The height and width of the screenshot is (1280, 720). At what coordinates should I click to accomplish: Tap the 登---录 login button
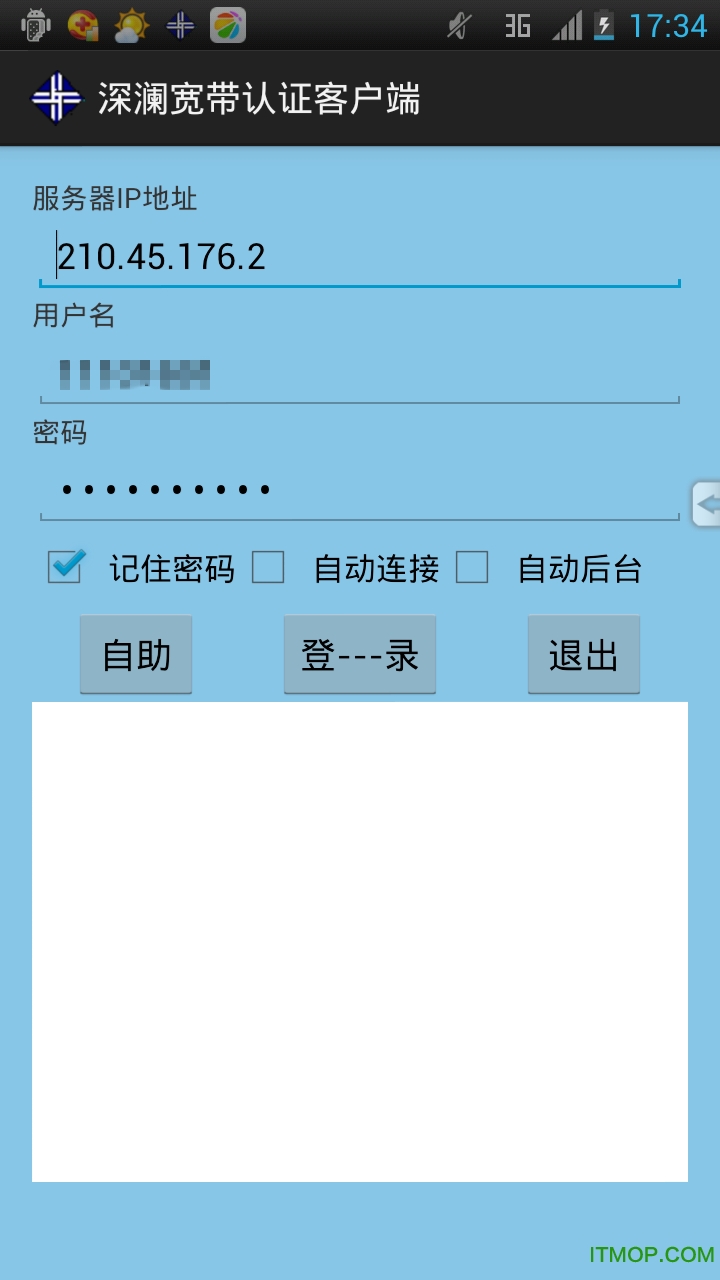click(360, 655)
